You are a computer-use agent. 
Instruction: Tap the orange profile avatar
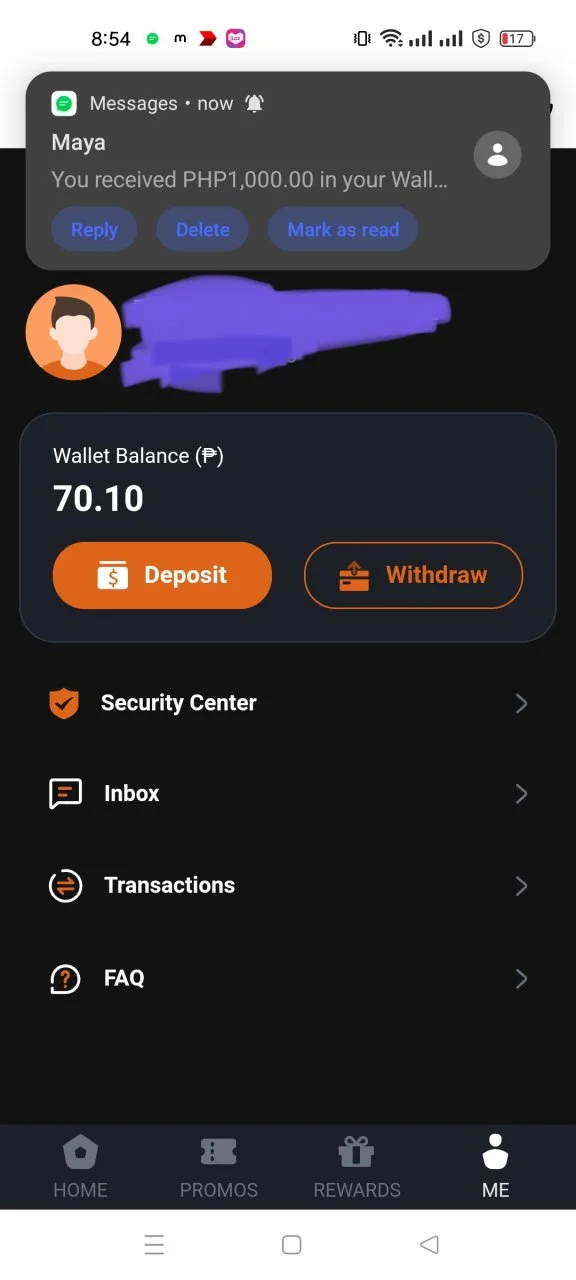pos(73,332)
